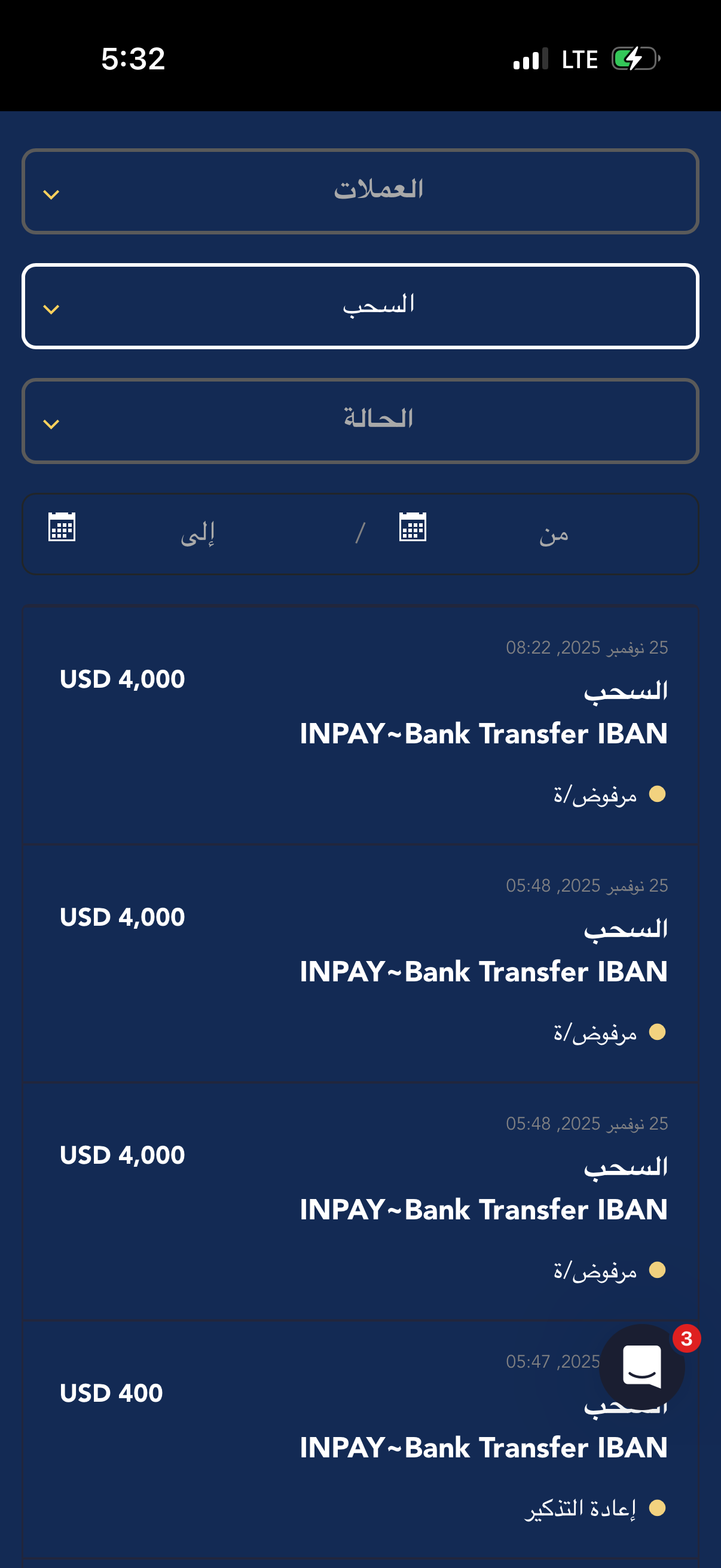The image size is (721, 1568).
Task: Open the support chat bubble
Action: coord(641,1366)
